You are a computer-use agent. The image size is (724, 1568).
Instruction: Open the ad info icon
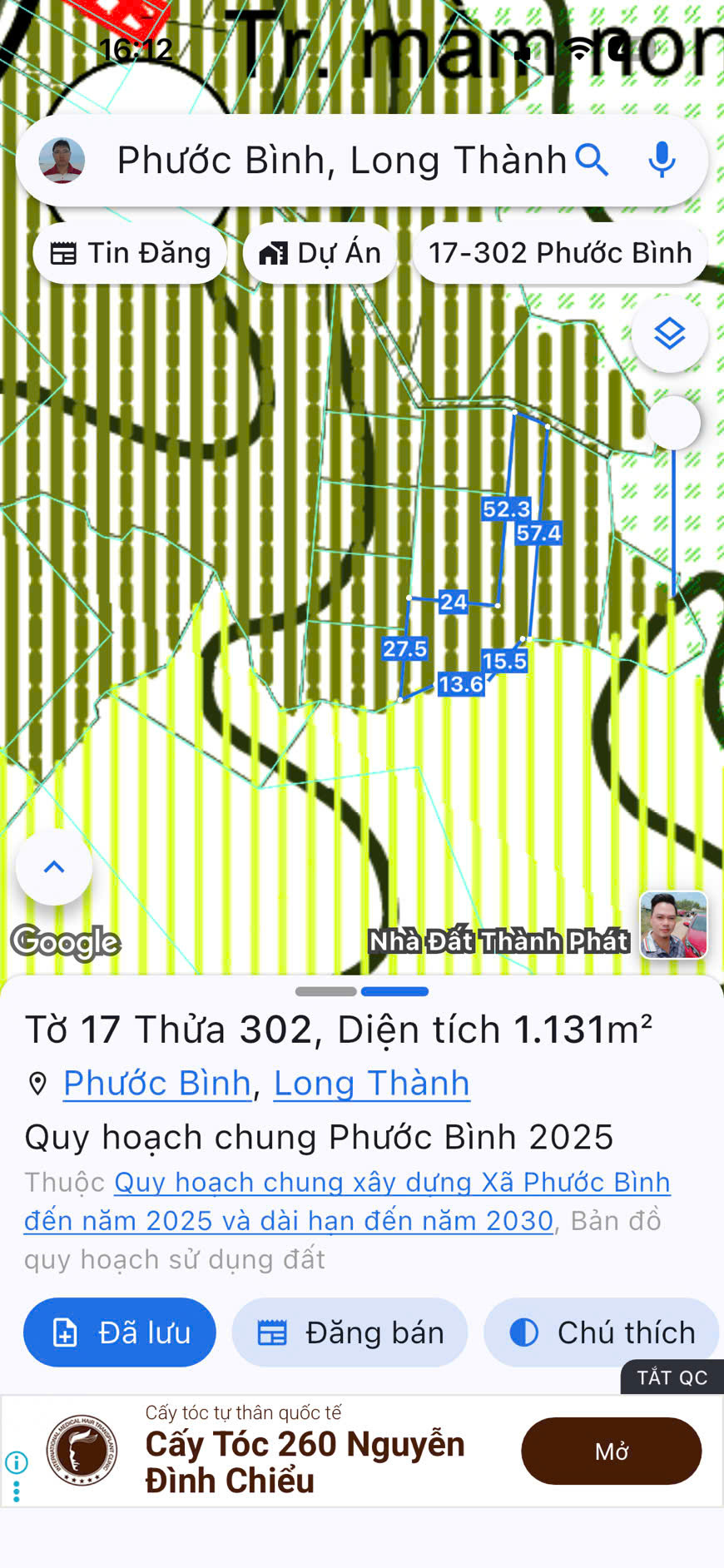point(17,1461)
